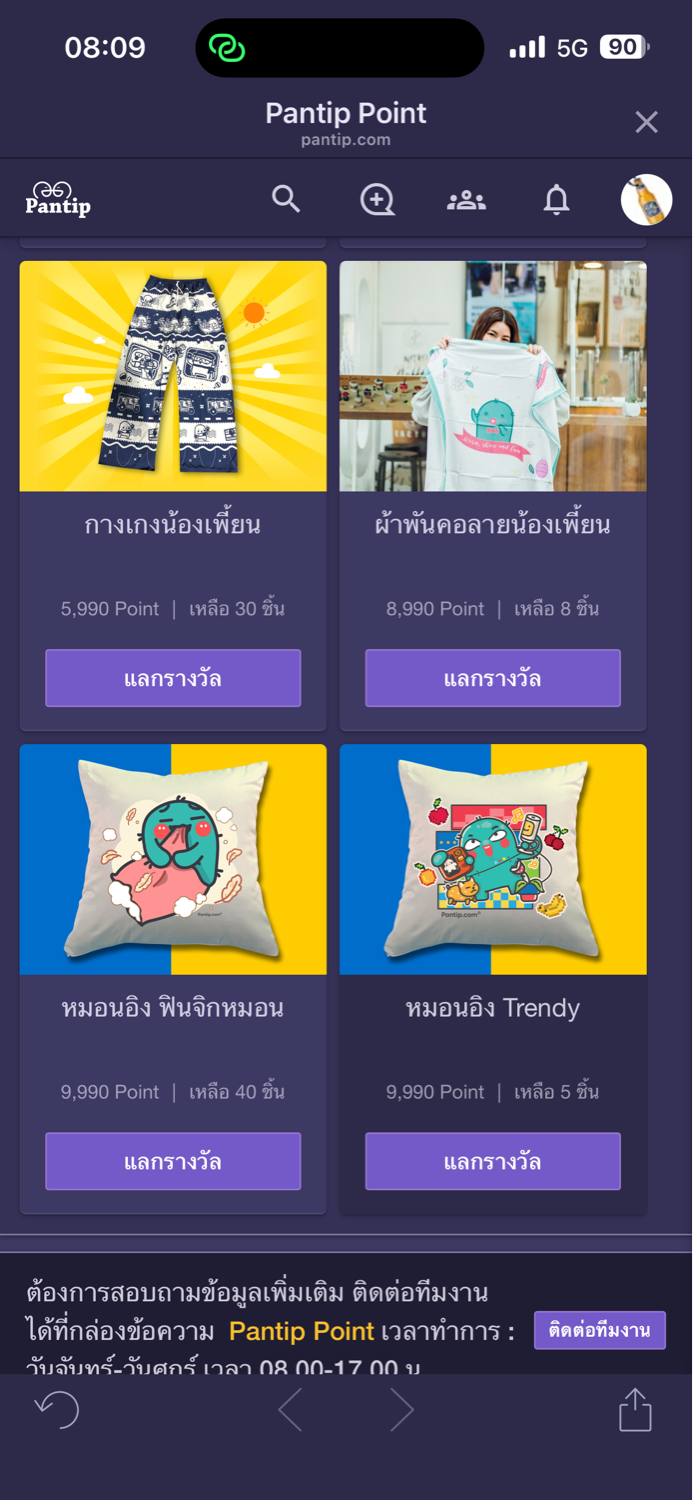Go to Pantip home via logo
The width and height of the screenshot is (693, 1500).
coord(57,199)
